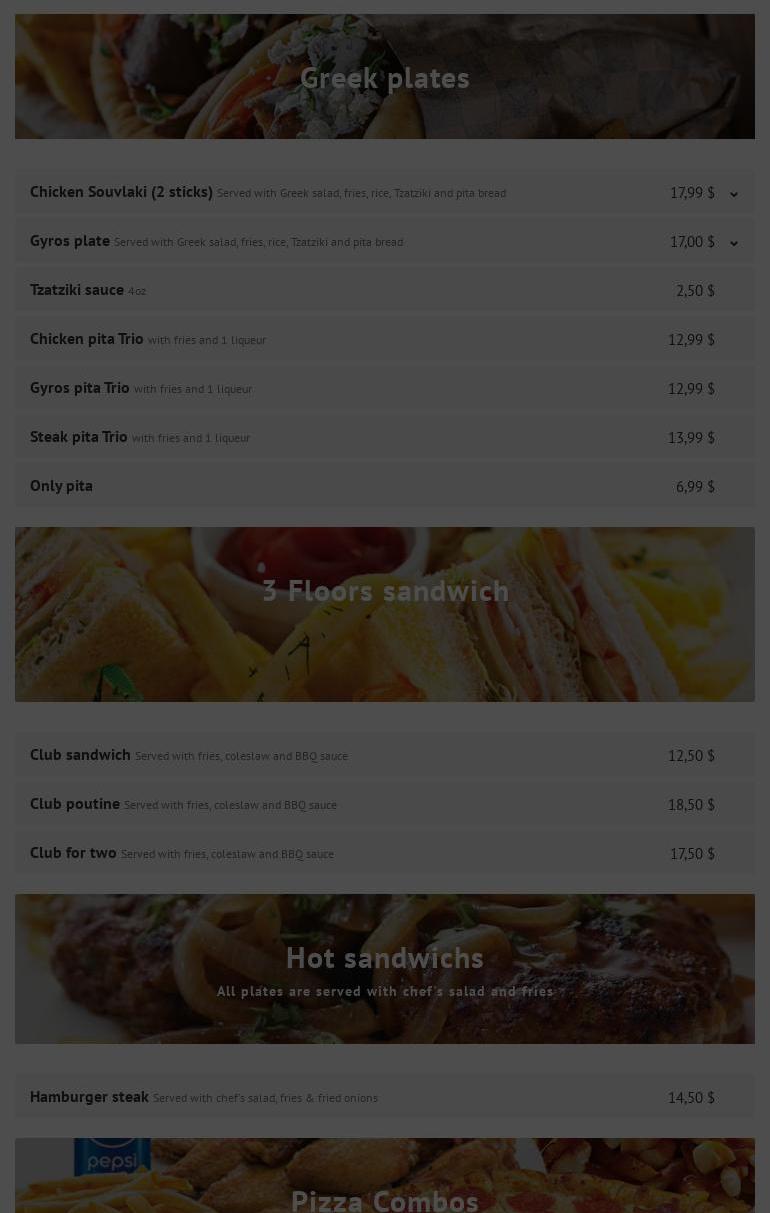Select Tzatziki sauce 4oz item

click(77, 290)
